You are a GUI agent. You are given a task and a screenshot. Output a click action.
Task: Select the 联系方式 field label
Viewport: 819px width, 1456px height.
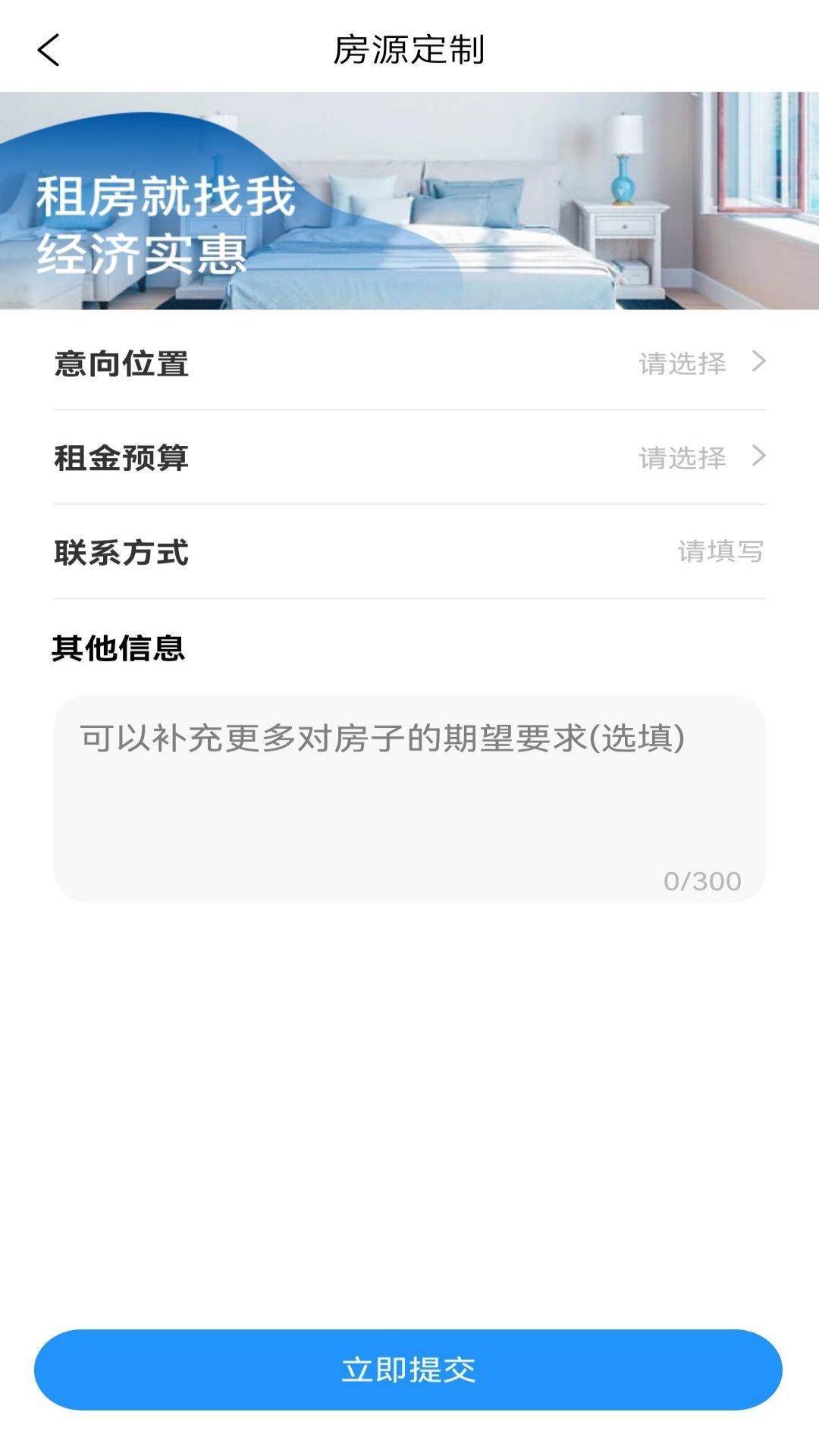121,554
